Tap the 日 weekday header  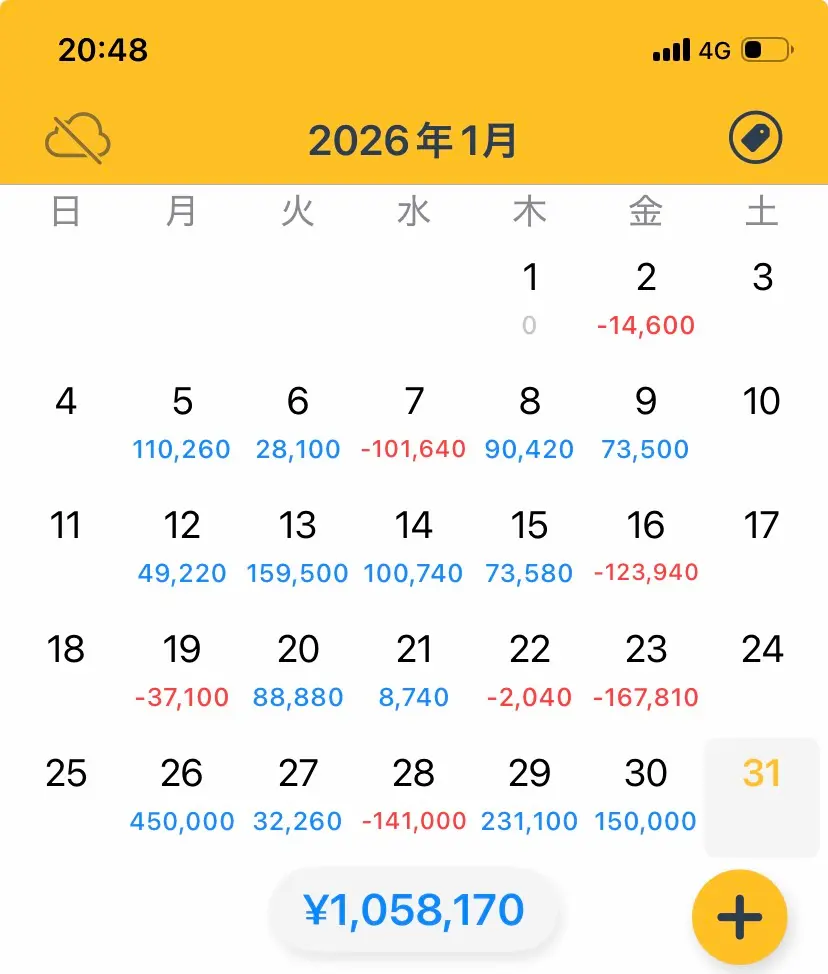pyautogui.click(x=66, y=211)
